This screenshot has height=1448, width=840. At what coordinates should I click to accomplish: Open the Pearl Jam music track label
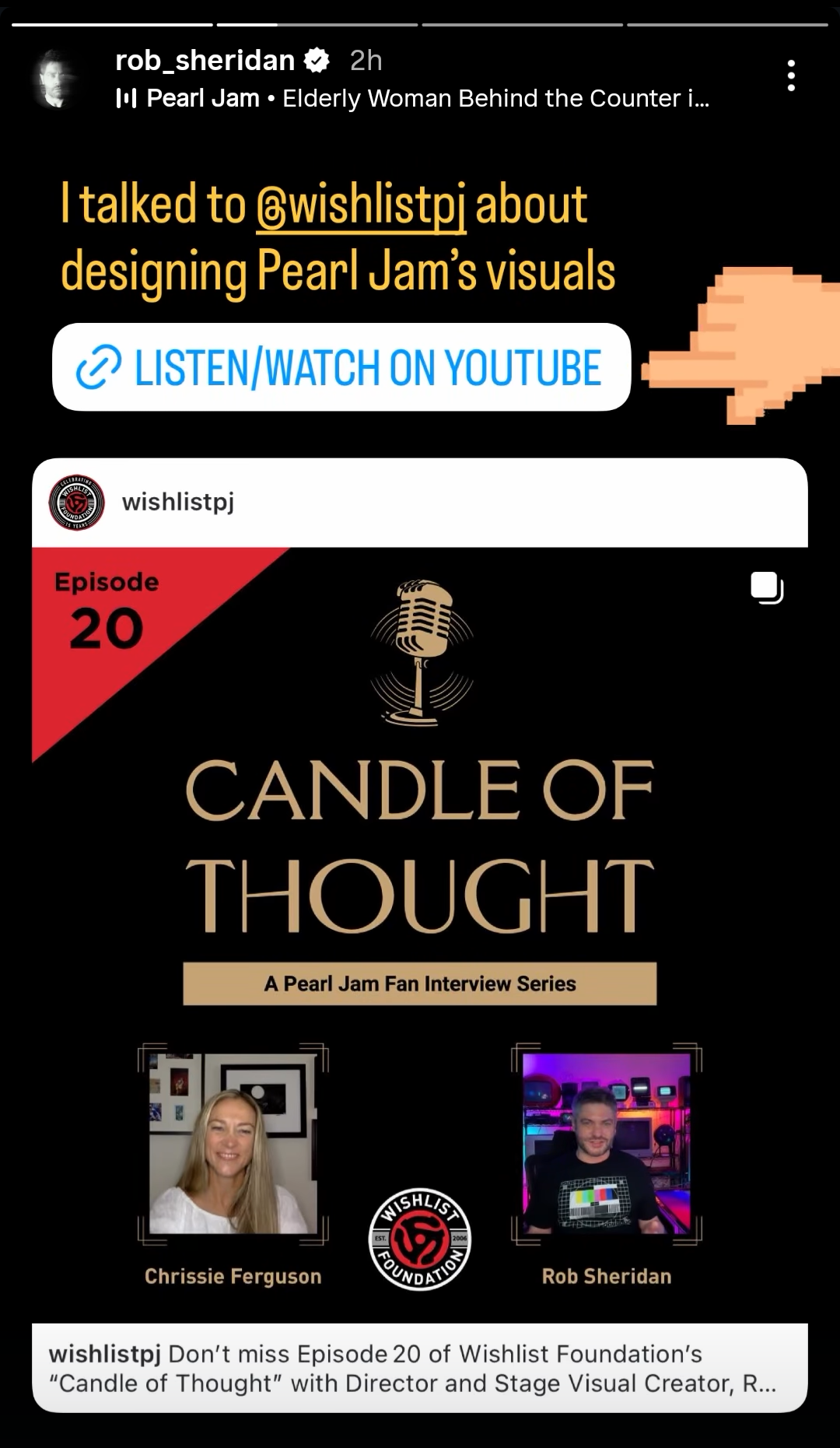(412, 99)
